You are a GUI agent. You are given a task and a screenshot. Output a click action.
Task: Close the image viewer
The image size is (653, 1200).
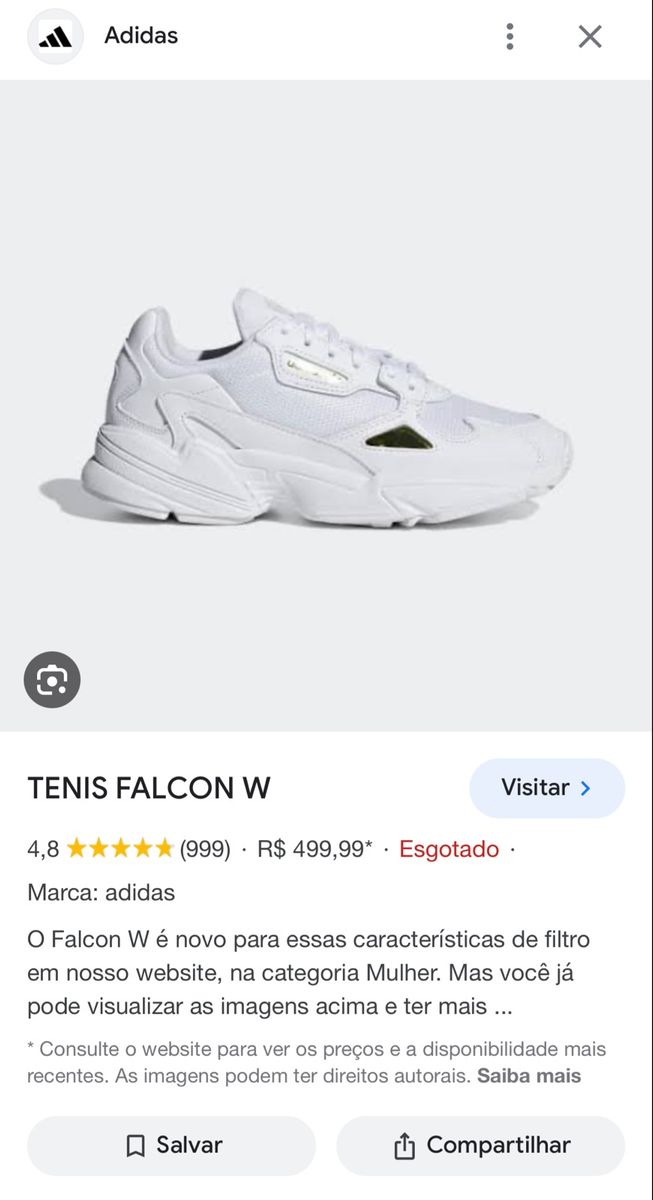(590, 37)
